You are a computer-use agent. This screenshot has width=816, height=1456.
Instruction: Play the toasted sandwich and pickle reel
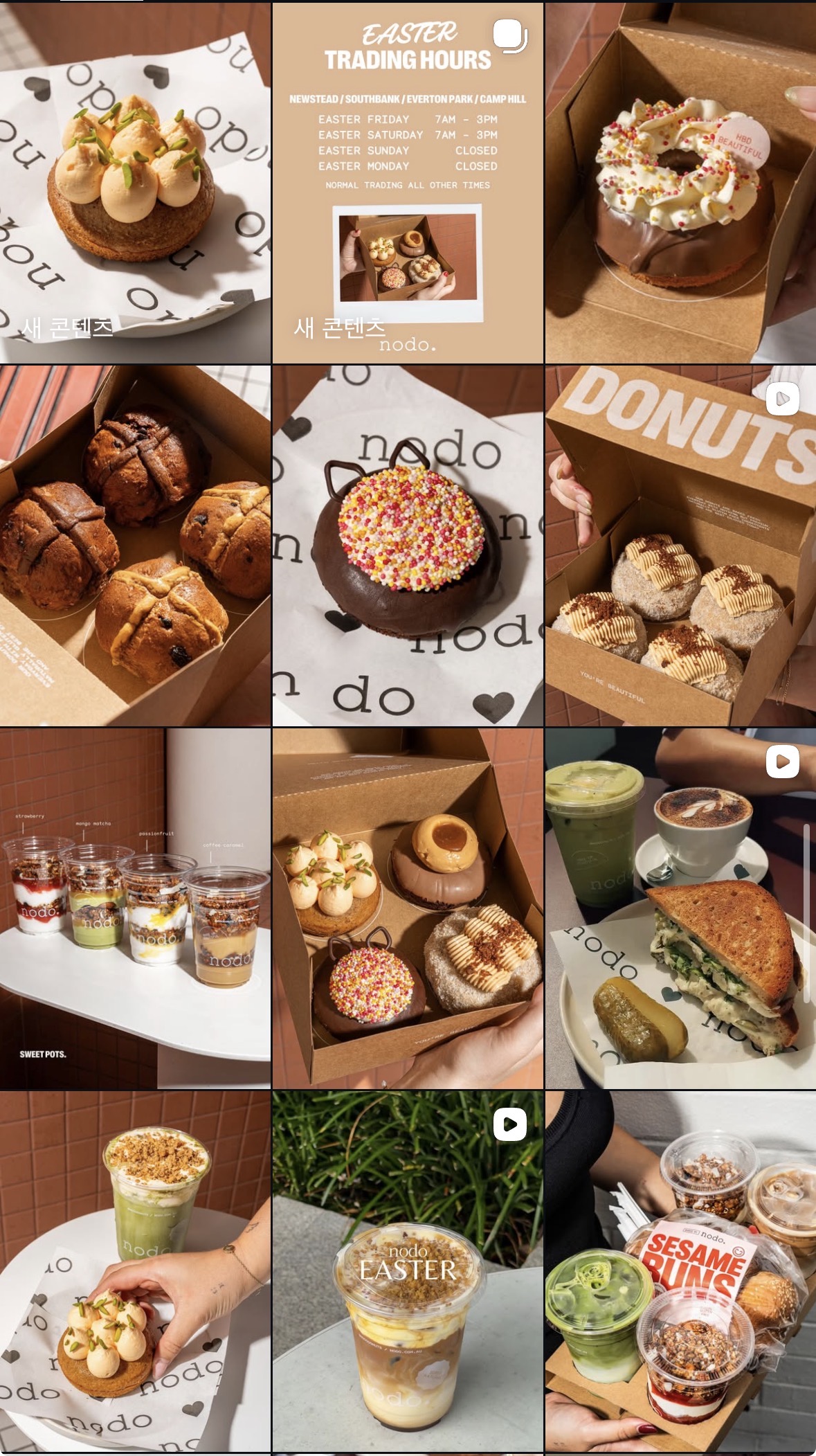tap(680, 908)
